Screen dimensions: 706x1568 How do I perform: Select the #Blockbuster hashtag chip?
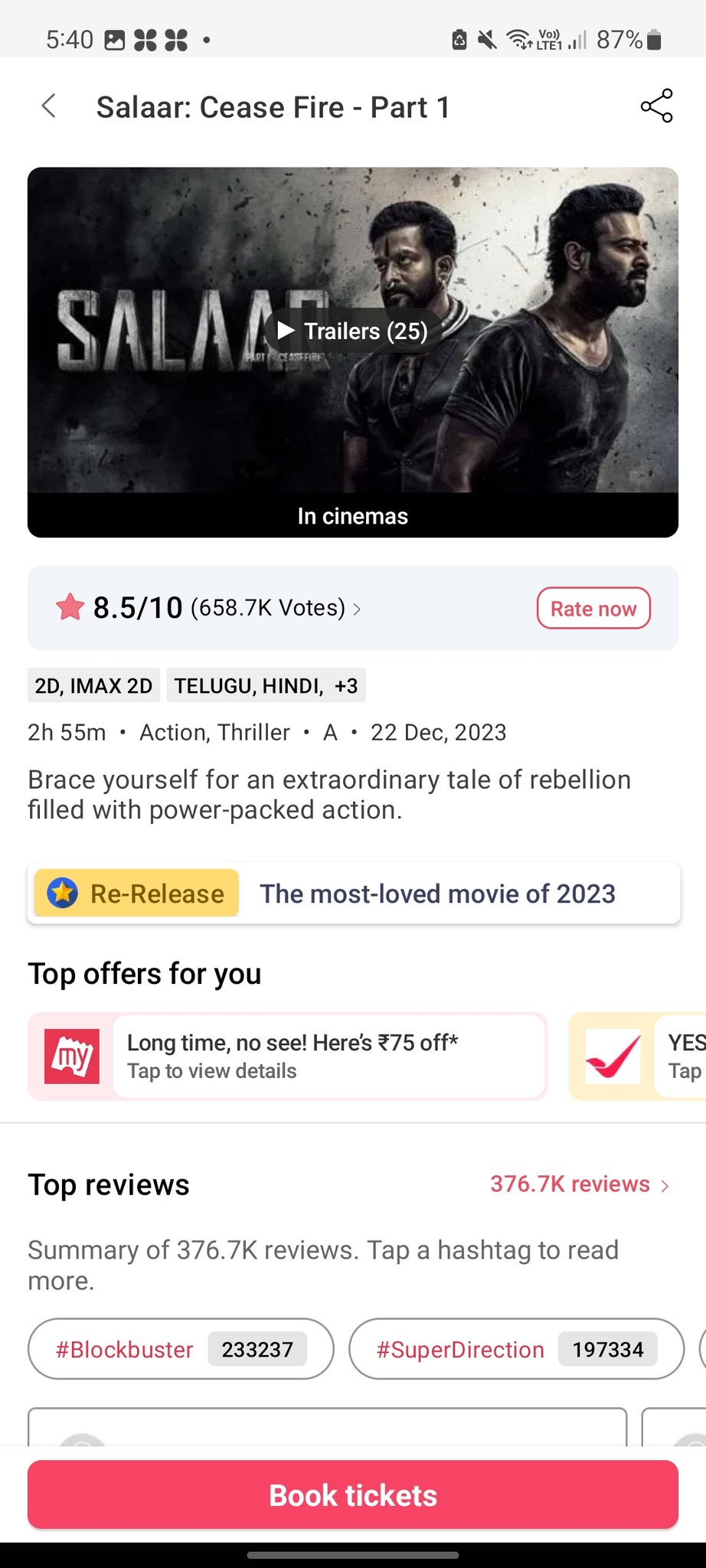pyautogui.click(x=181, y=1349)
